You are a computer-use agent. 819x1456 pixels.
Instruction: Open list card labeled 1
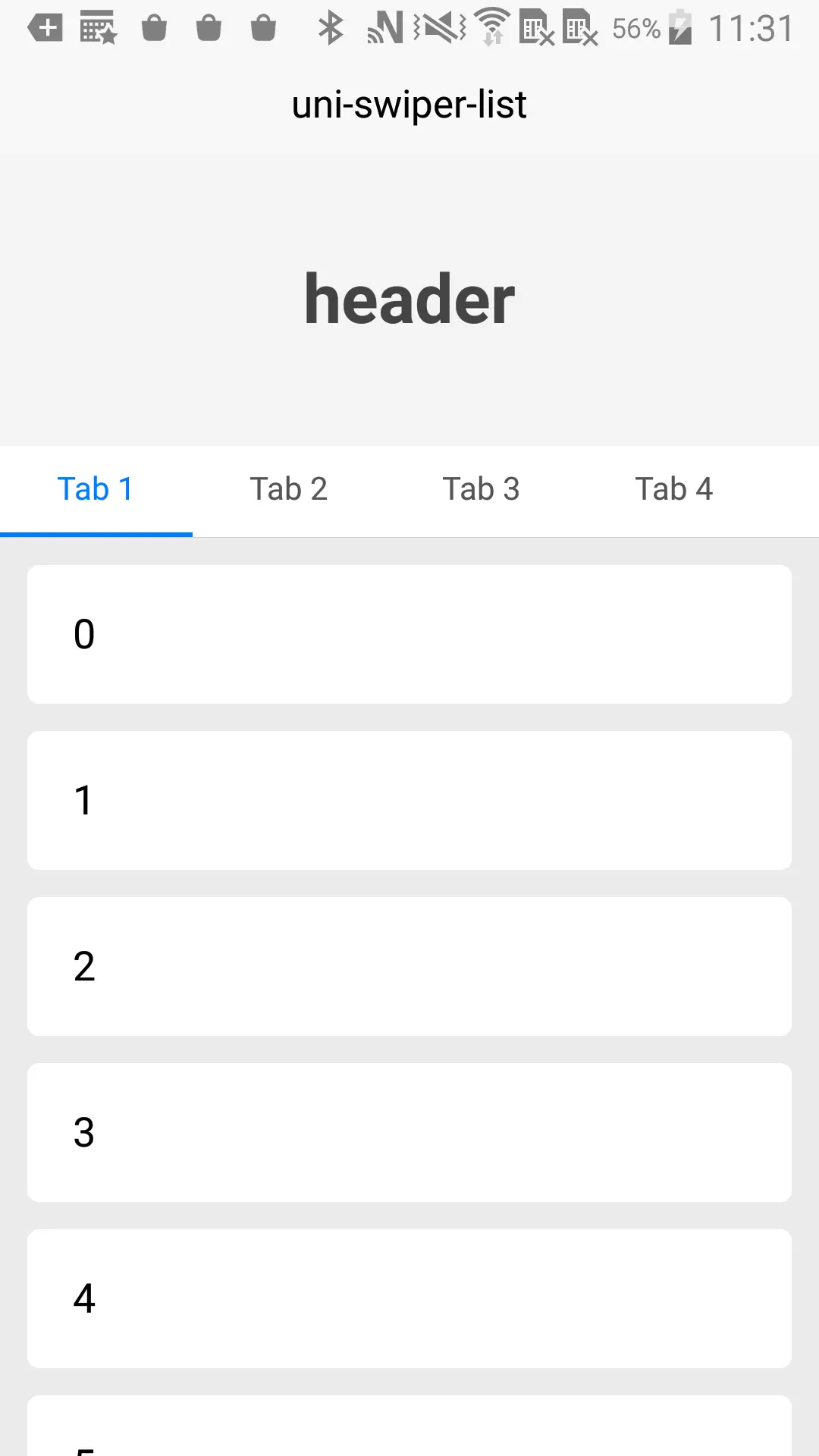coord(409,800)
